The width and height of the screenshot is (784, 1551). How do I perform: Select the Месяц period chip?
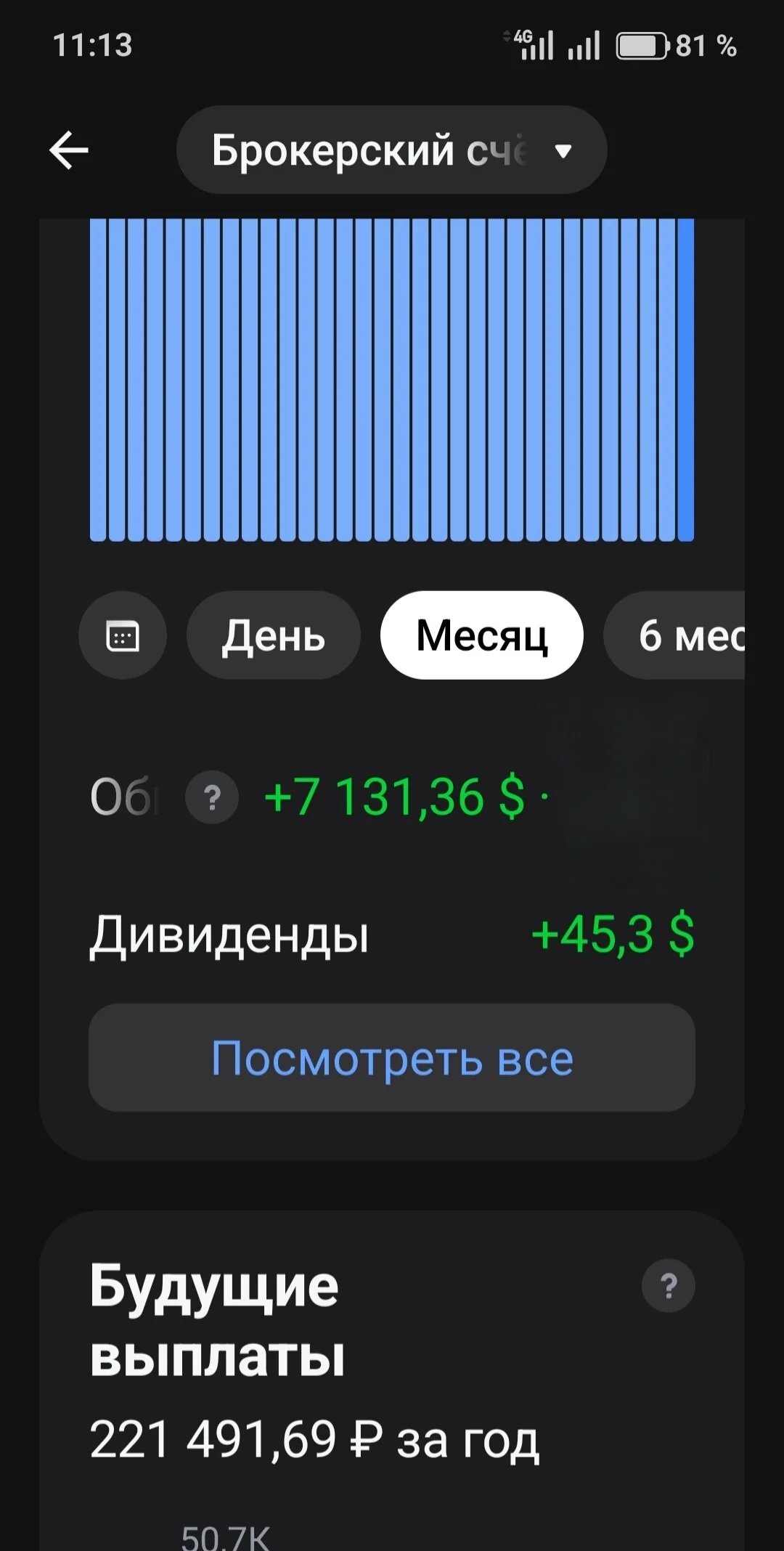click(482, 635)
